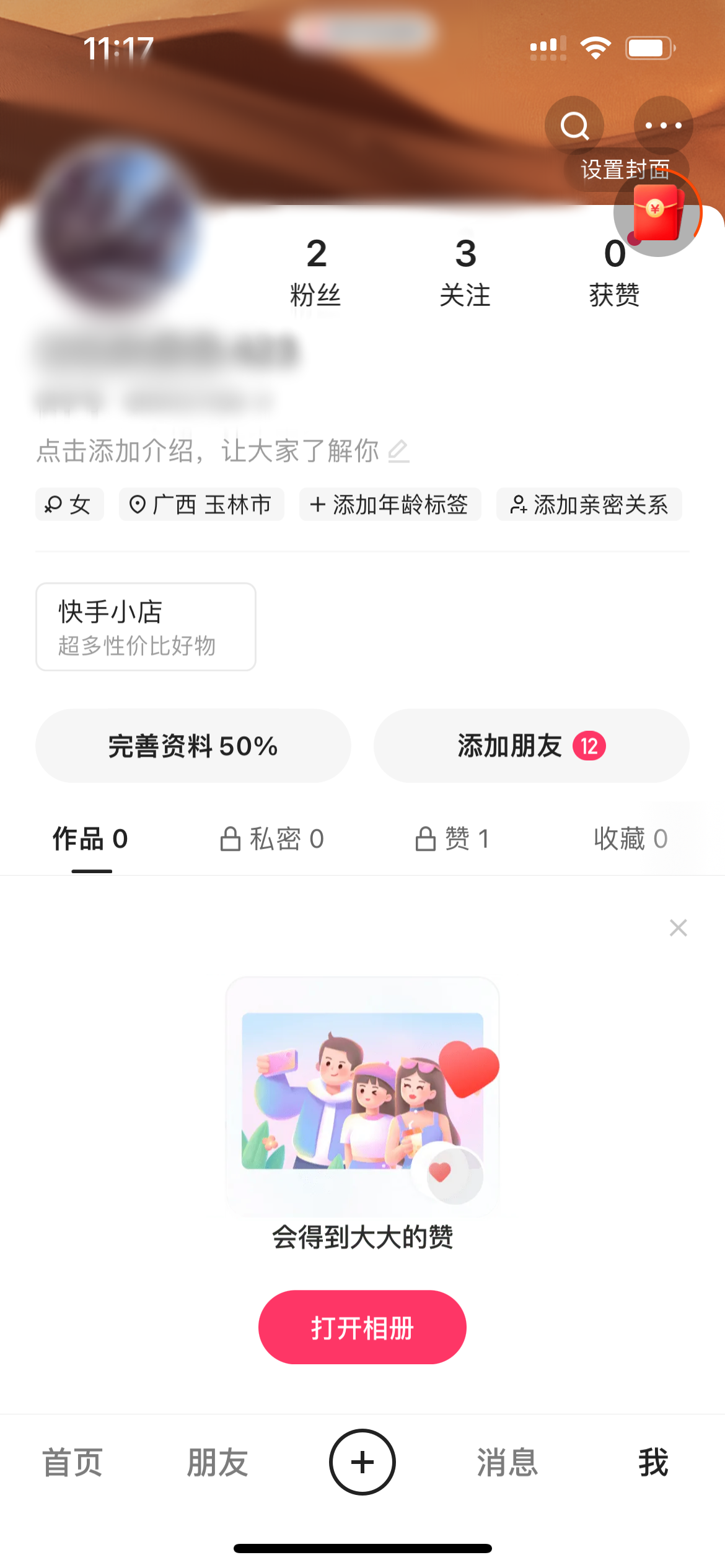Open the 快手小店 shop card
The image size is (725, 1568).
point(146,625)
